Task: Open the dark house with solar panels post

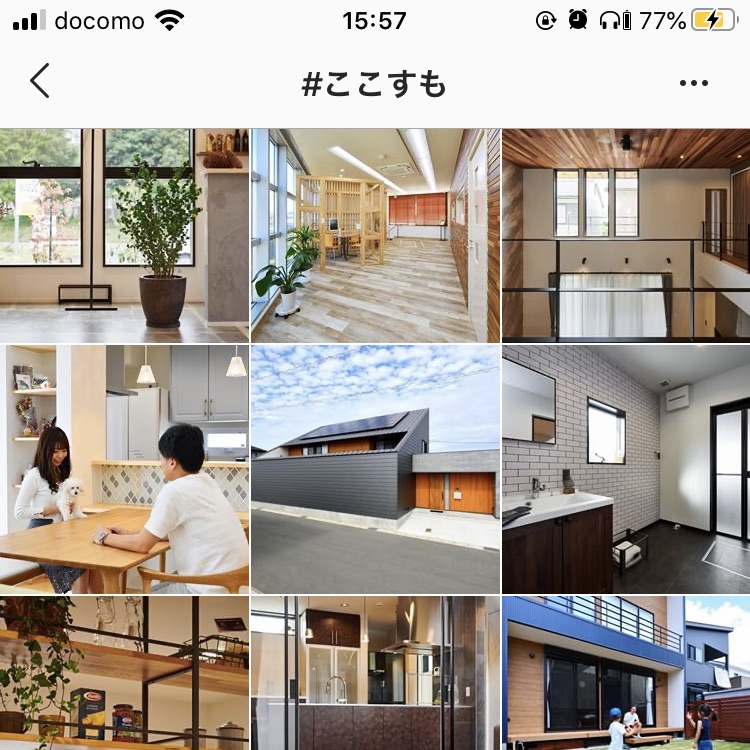Action: pyautogui.click(x=375, y=469)
